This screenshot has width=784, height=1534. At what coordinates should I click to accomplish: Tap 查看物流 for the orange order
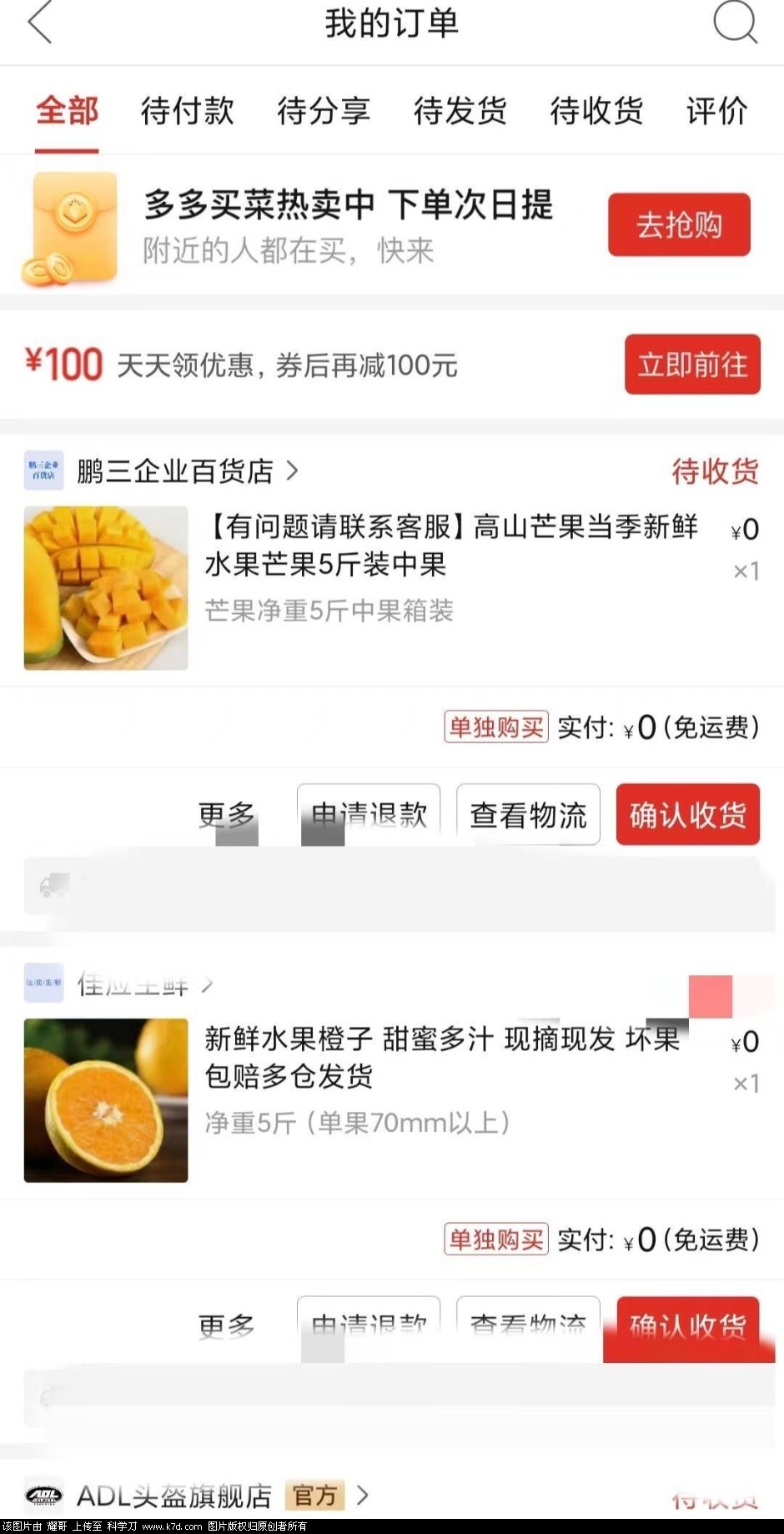[x=528, y=1326]
